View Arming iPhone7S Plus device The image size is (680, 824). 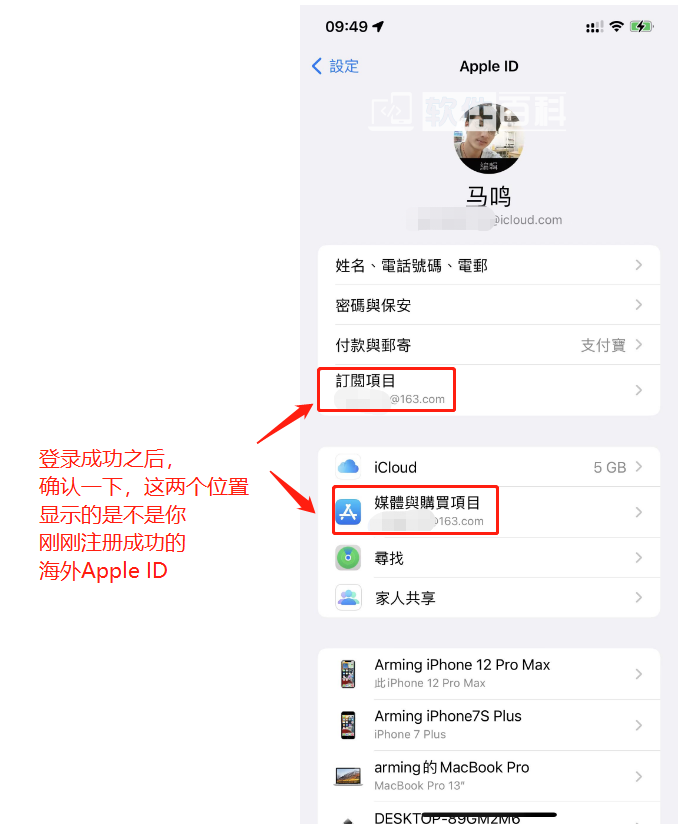(x=488, y=725)
